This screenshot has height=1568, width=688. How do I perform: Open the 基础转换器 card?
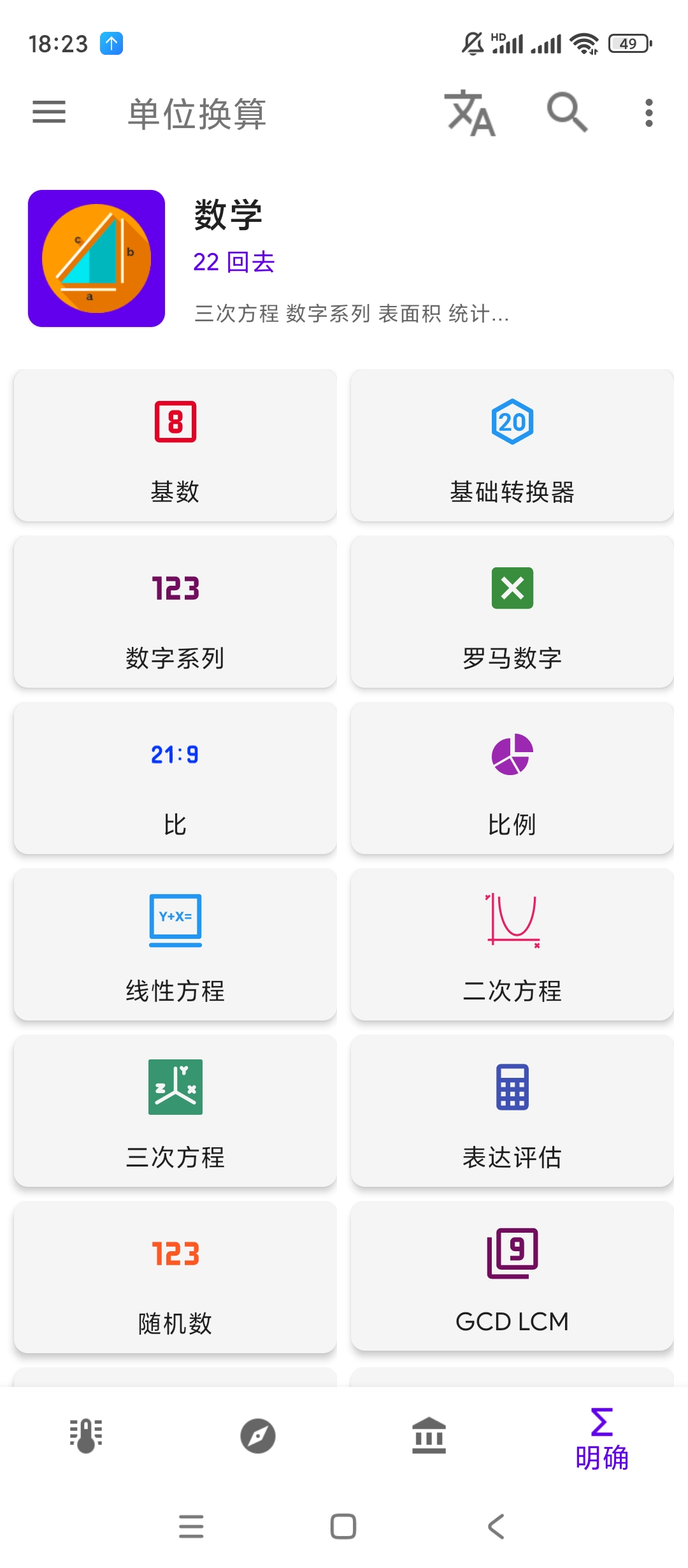[x=512, y=446]
